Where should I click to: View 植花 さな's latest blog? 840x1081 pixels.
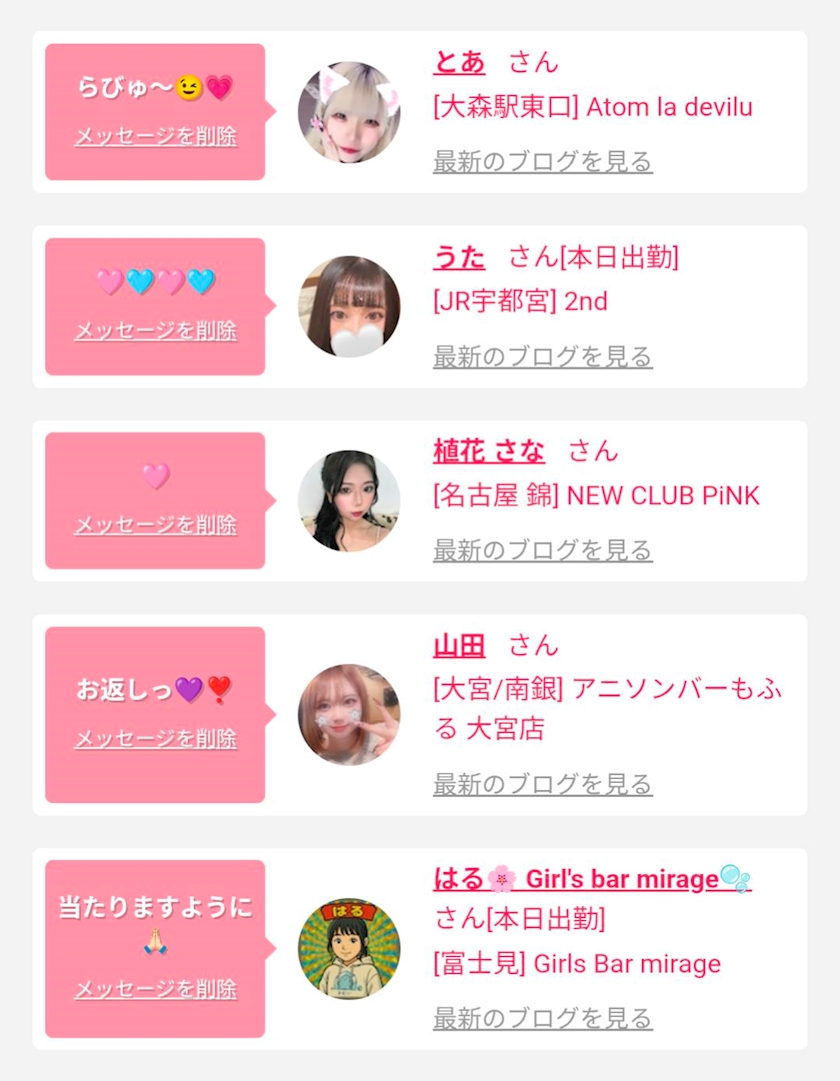click(x=543, y=551)
